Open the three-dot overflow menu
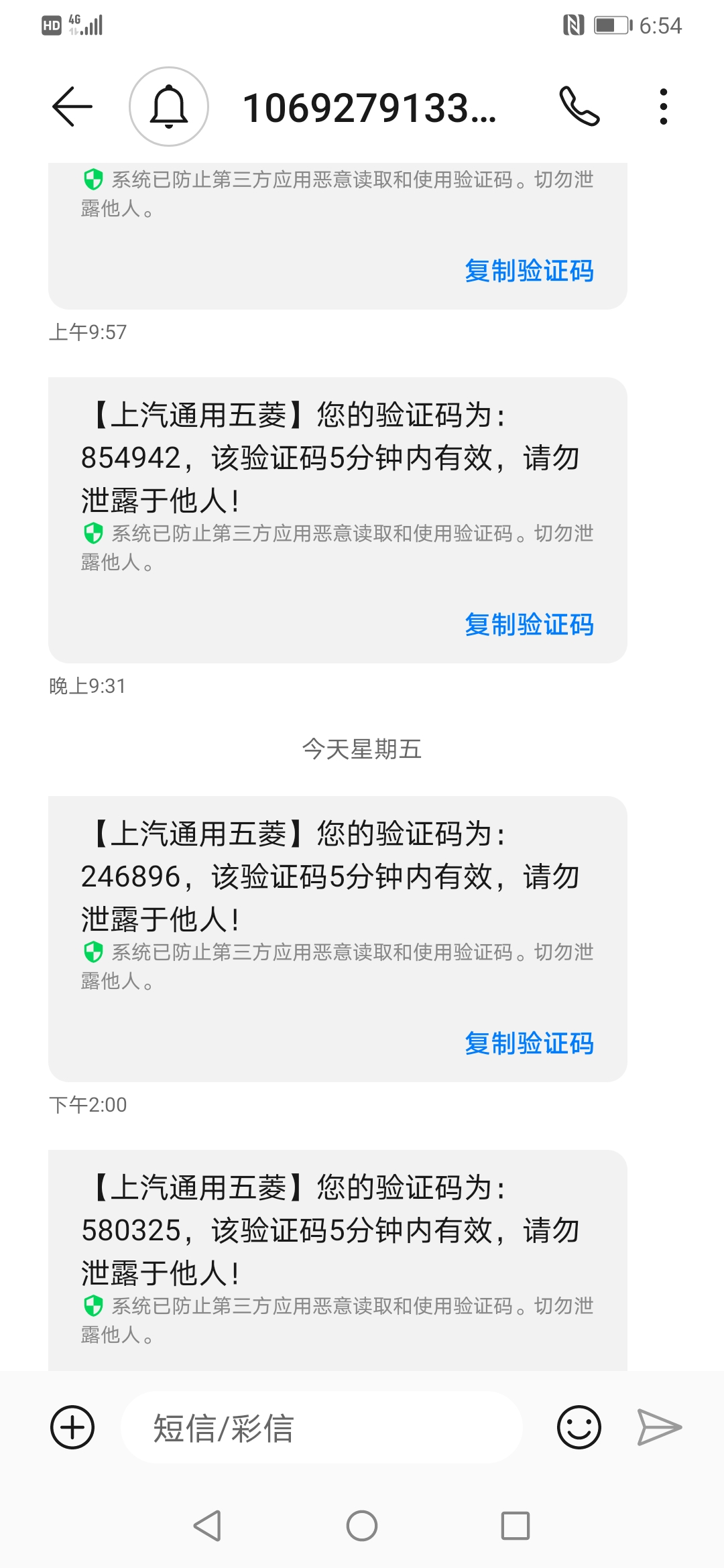The height and width of the screenshot is (1568, 724). pos(663,107)
